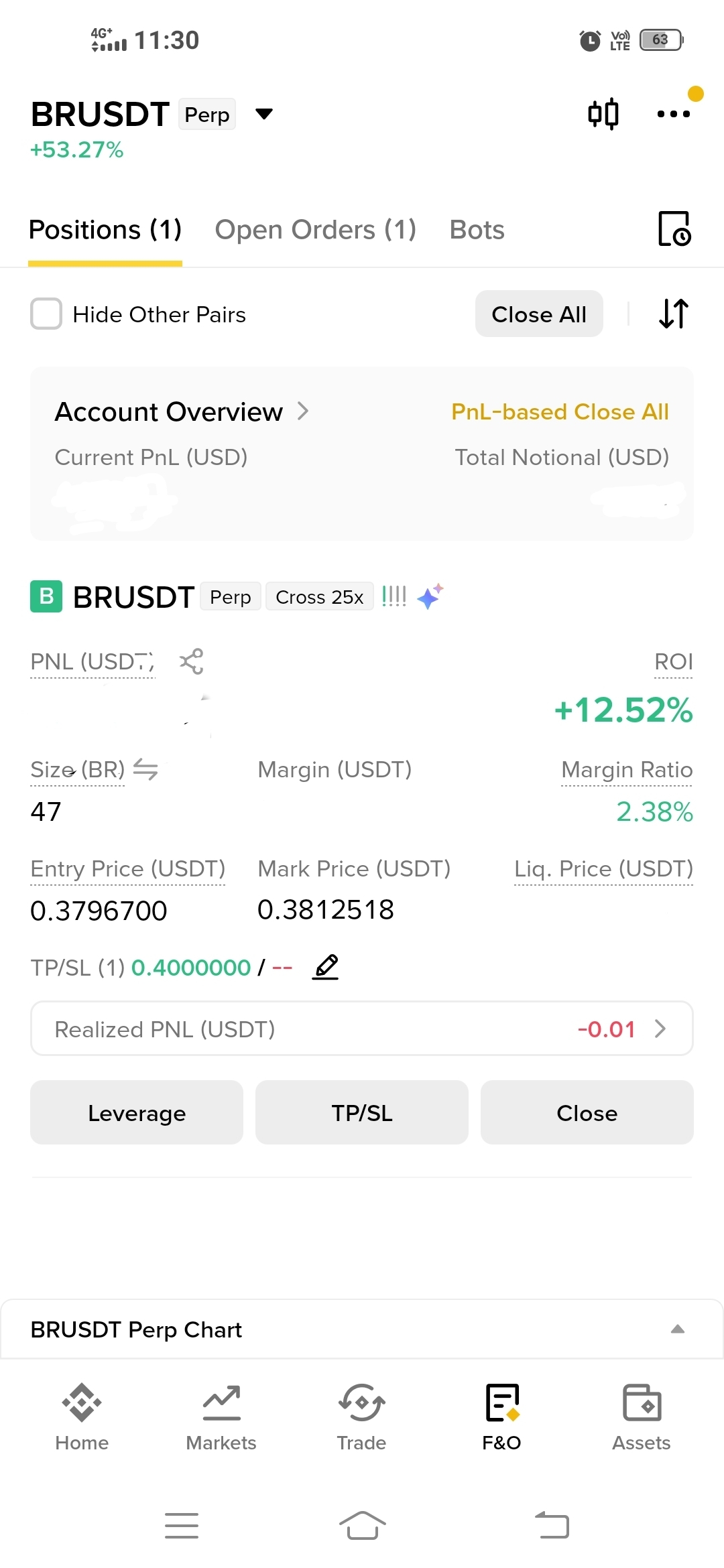
Task: Open the positions sort arrows icon
Action: pos(674,314)
